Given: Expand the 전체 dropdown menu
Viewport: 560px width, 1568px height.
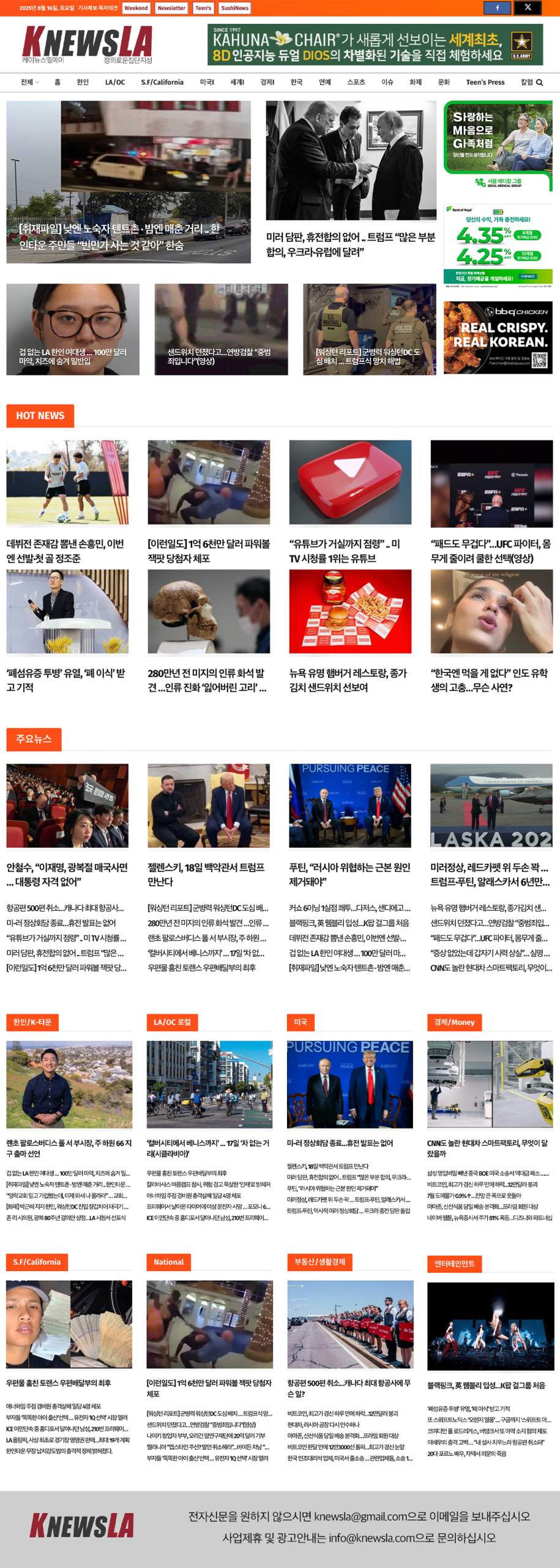Looking at the screenshot, I should coord(29,82).
